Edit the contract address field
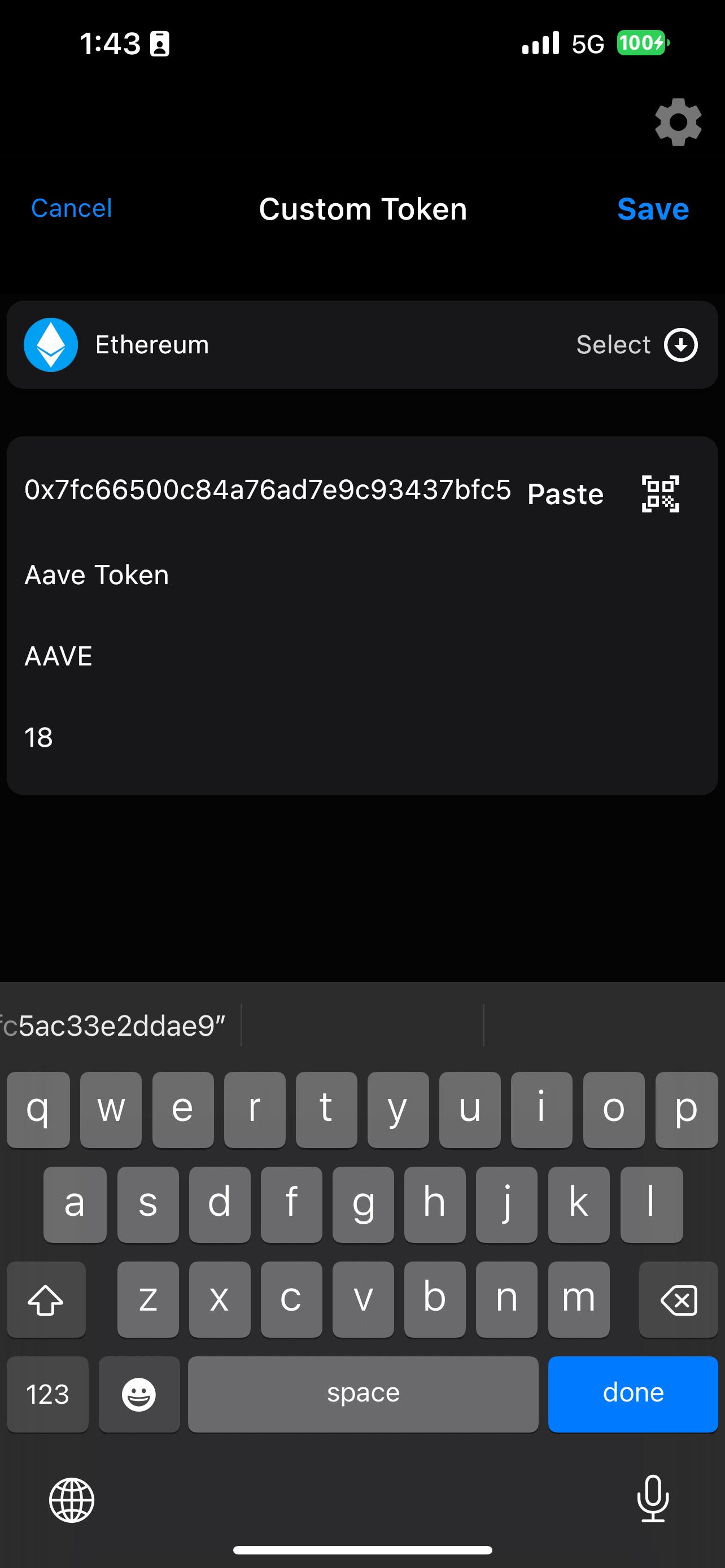The height and width of the screenshot is (1568, 725). click(x=267, y=490)
